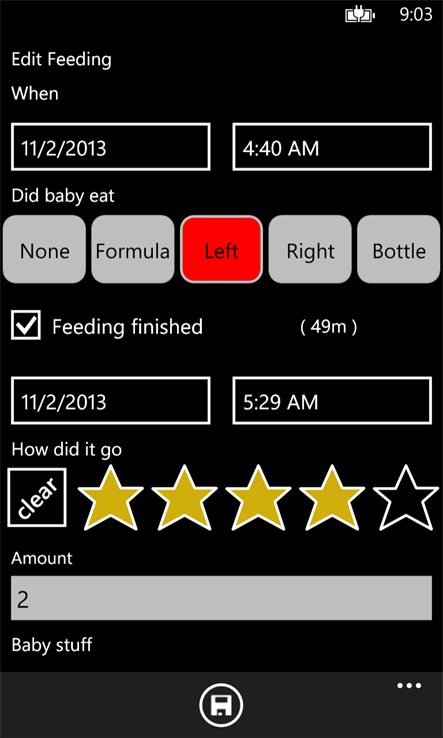
Task: Switch the feeding side to Right
Action: click(310, 249)
